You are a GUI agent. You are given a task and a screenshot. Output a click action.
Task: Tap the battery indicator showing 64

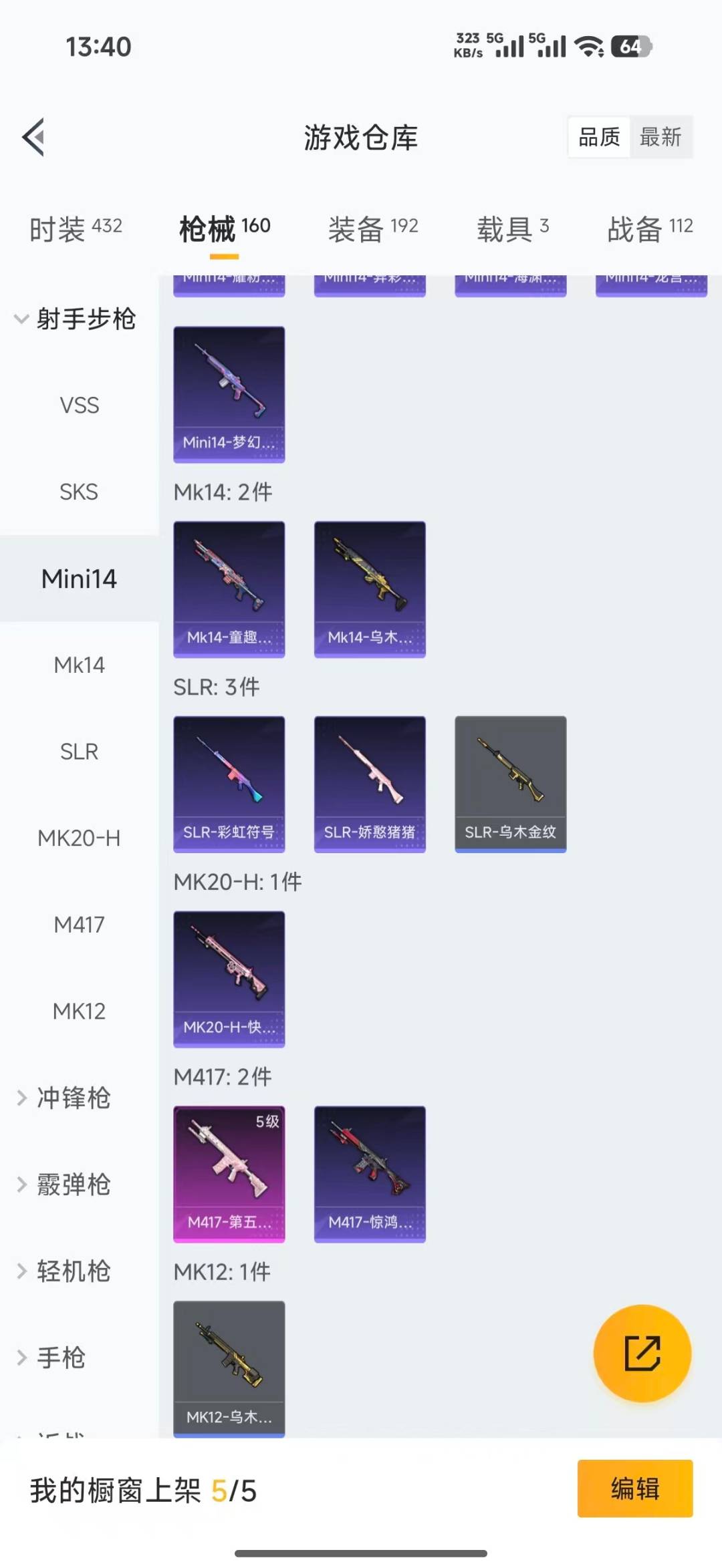[631, 45]
